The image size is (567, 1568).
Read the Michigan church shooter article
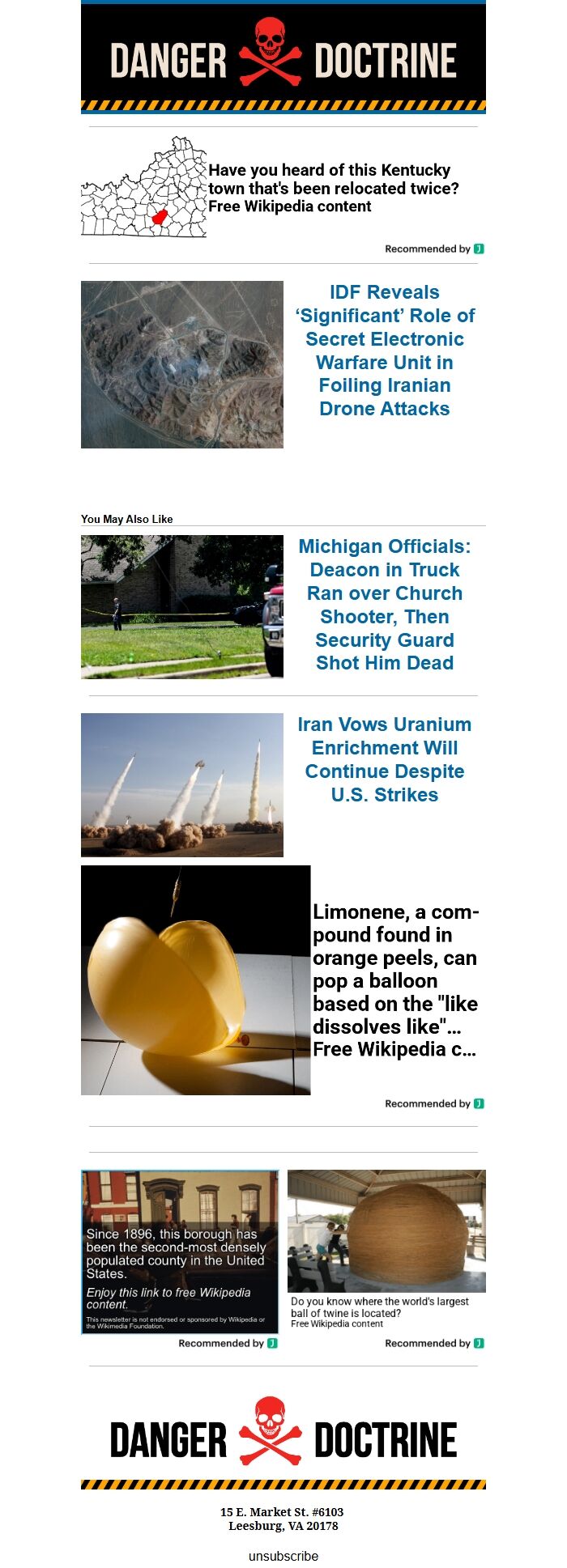click(384, 605)
